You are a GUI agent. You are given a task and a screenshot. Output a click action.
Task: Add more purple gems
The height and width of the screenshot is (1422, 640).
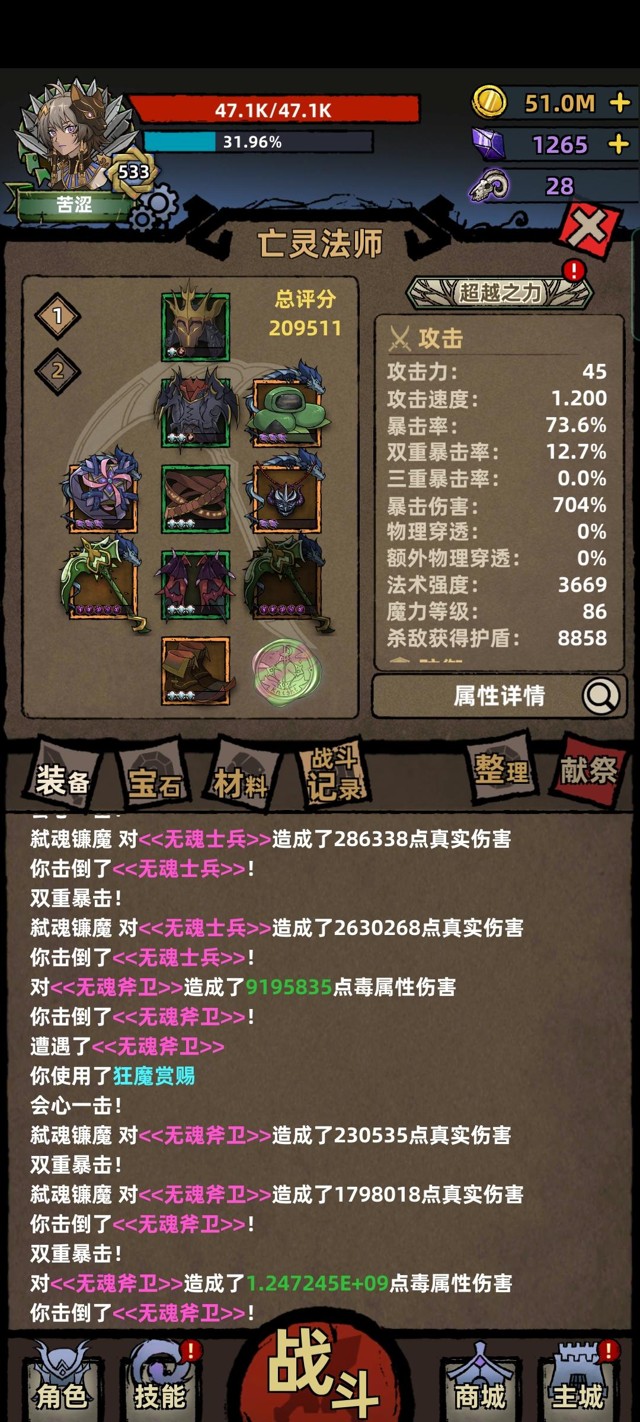coord(619,144)
